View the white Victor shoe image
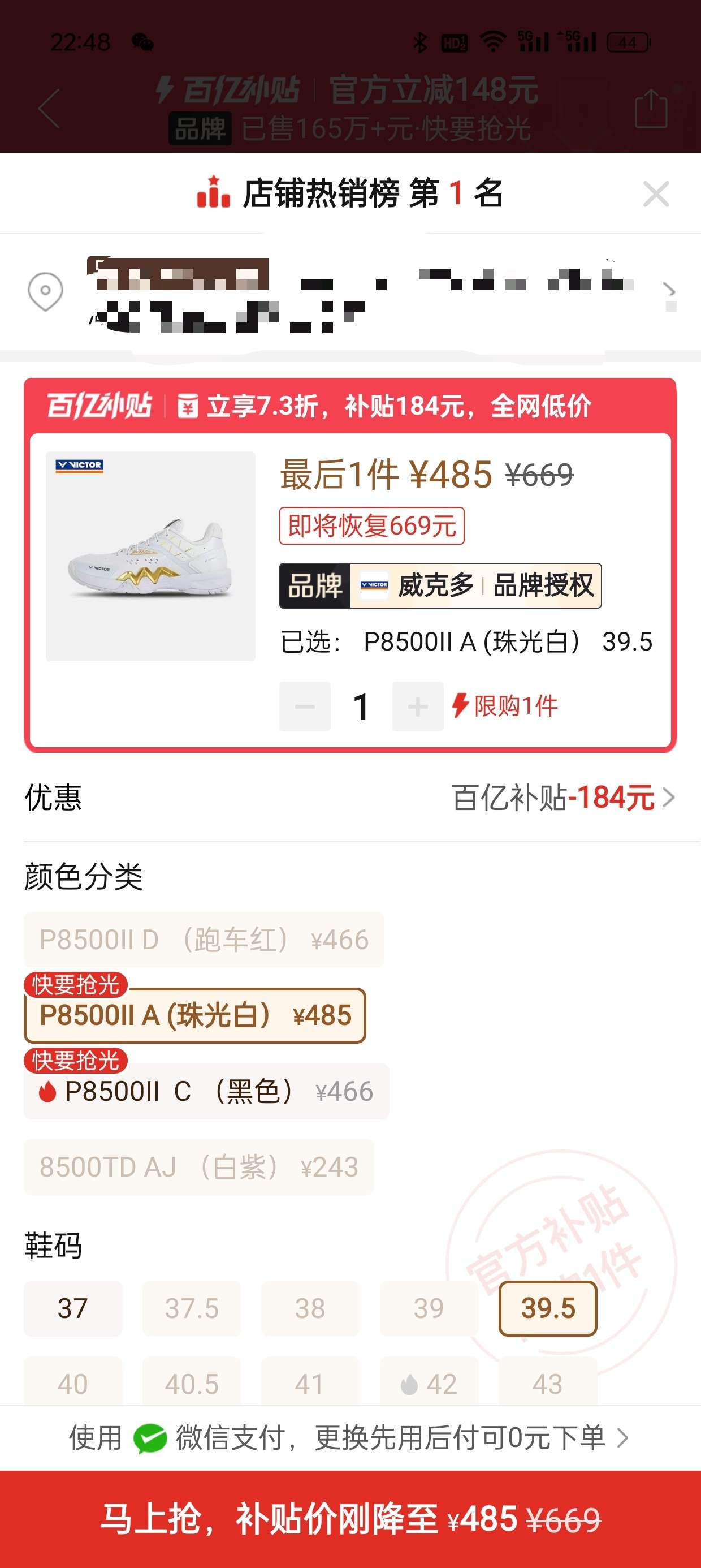This screenshot has width=701, height=1568. [150, 555]
